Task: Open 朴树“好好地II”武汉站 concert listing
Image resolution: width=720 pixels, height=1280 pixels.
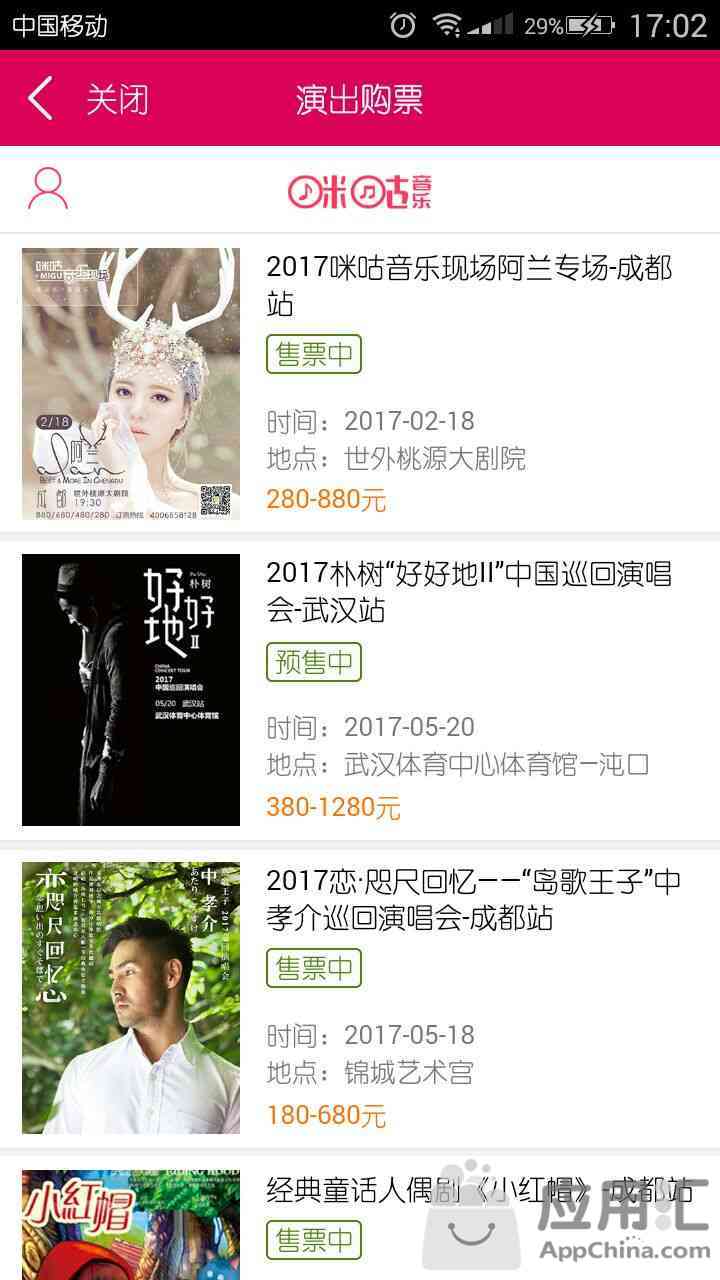Action: click(469, 592)
